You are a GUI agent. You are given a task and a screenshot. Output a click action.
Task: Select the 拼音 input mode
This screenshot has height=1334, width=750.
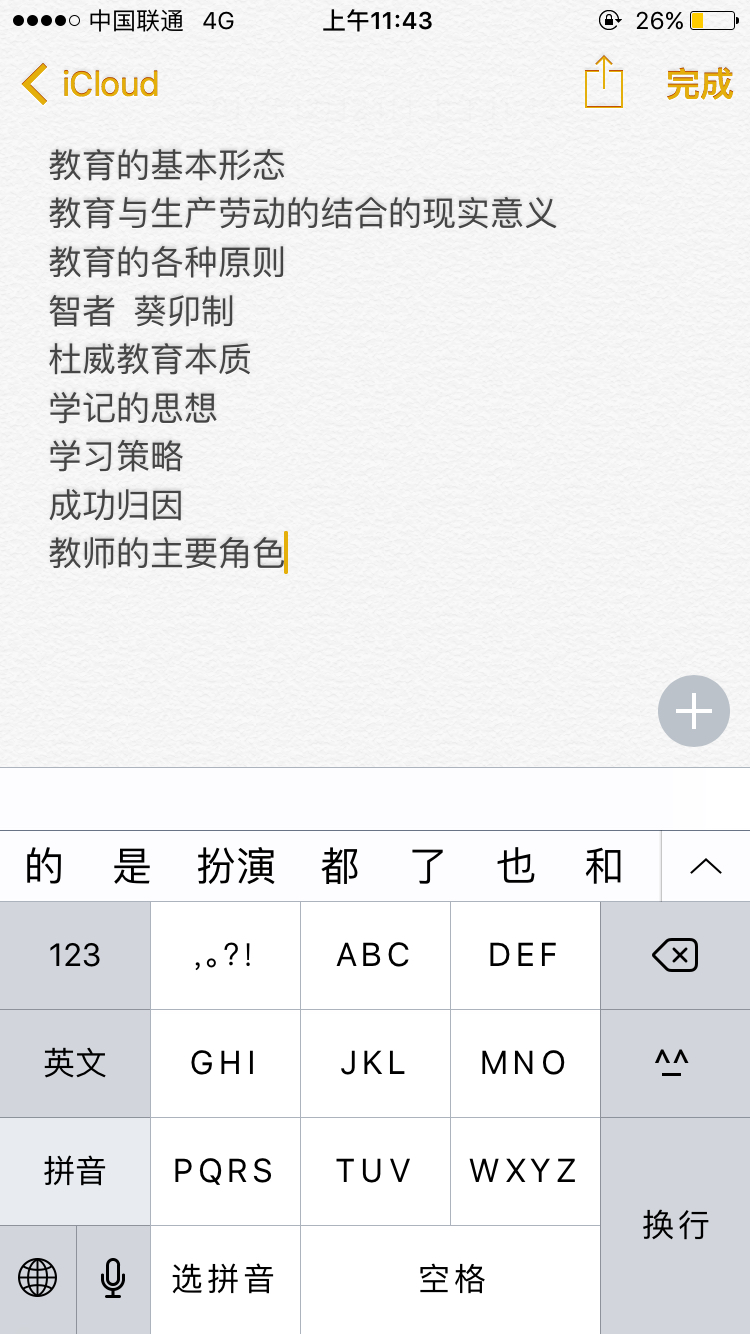click(75, 1171)
